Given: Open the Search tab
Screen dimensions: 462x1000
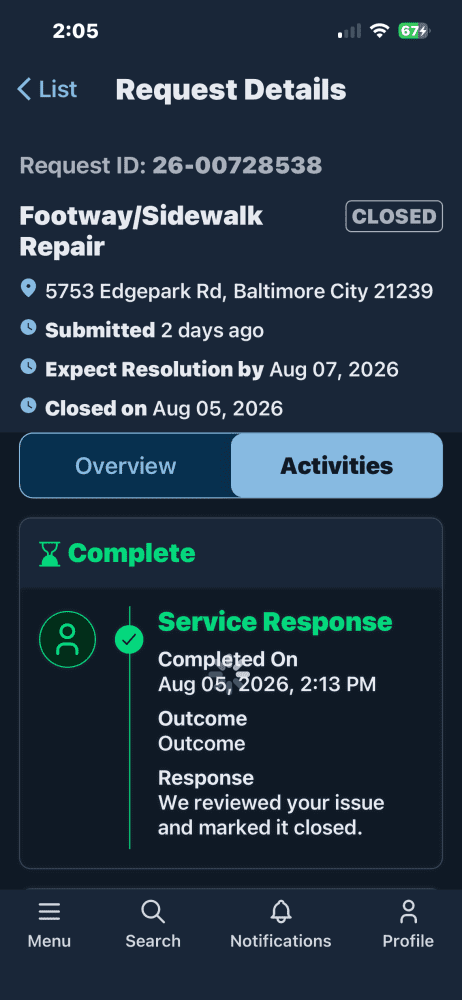Looking at the screenshot, I should point(153,924).
